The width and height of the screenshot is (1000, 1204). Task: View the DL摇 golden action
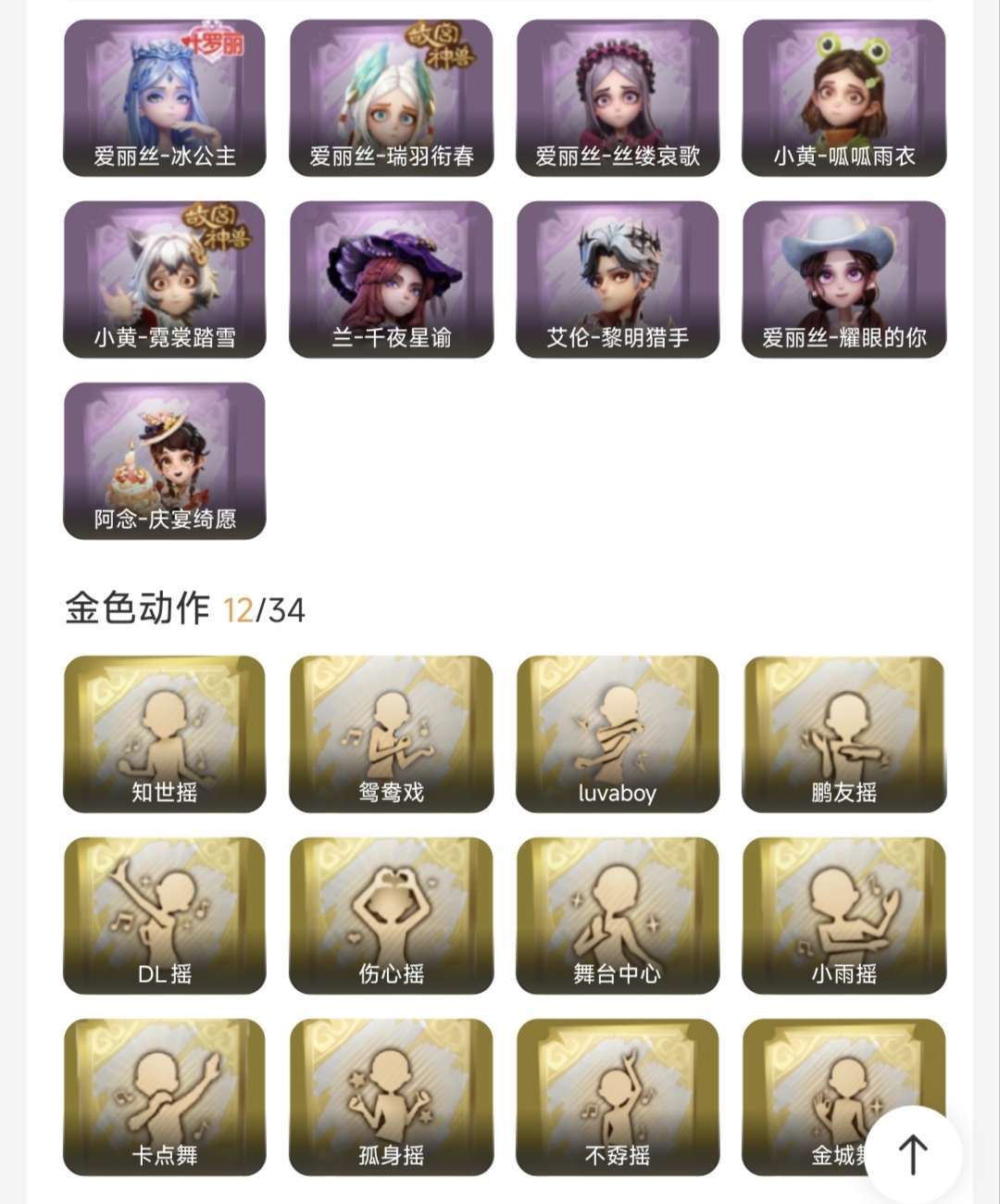165,915
